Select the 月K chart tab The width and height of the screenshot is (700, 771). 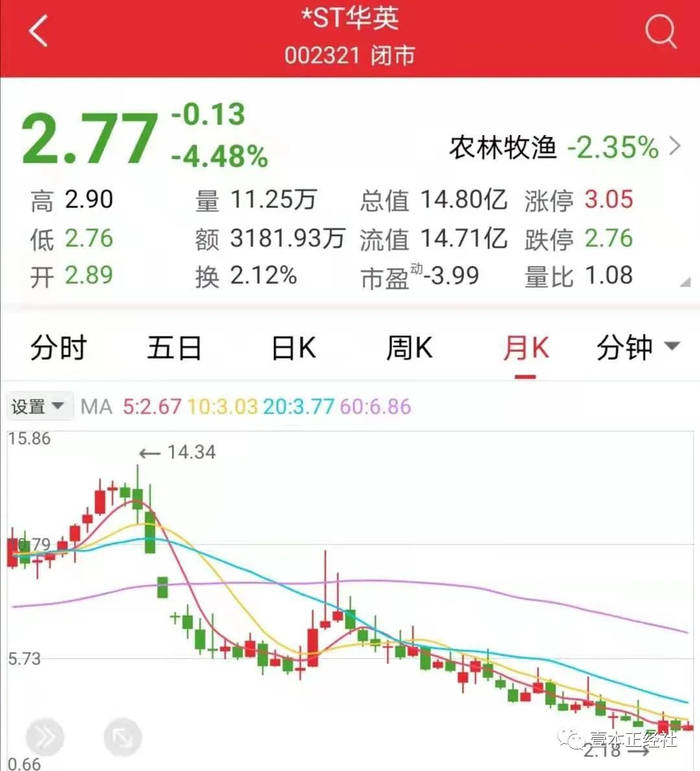[526, 348]
